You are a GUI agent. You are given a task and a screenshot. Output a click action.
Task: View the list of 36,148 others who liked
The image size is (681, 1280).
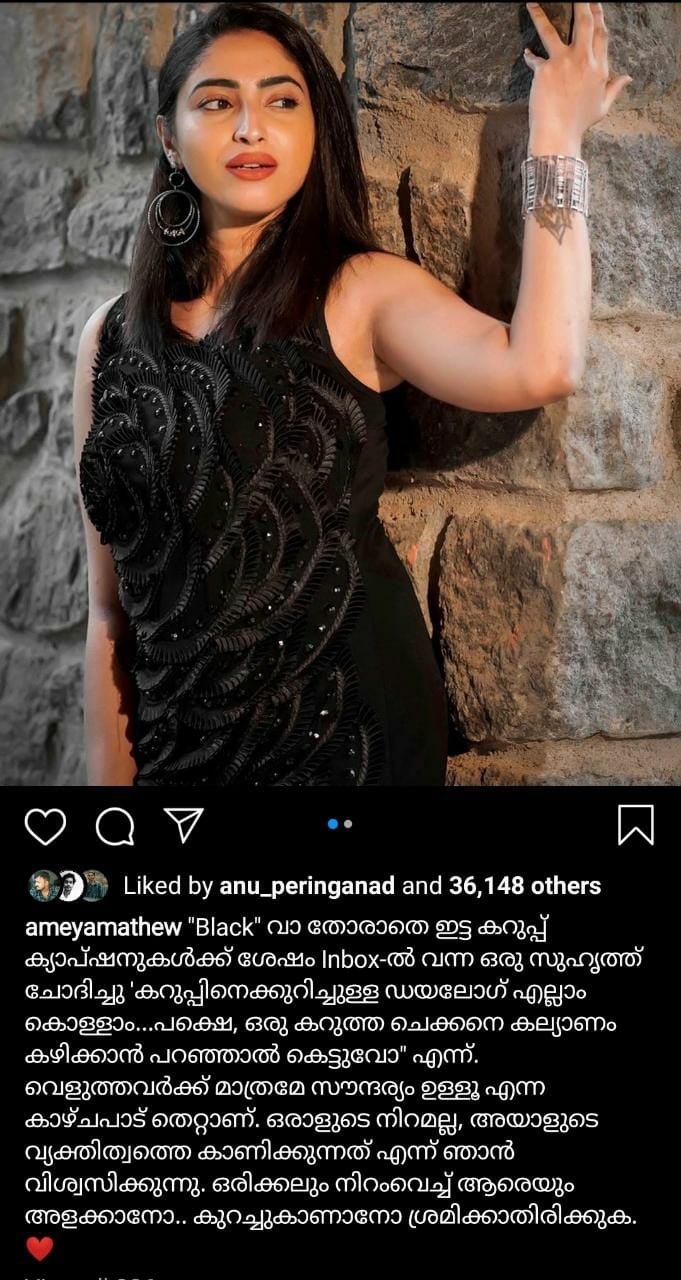[x=525, y=886]
